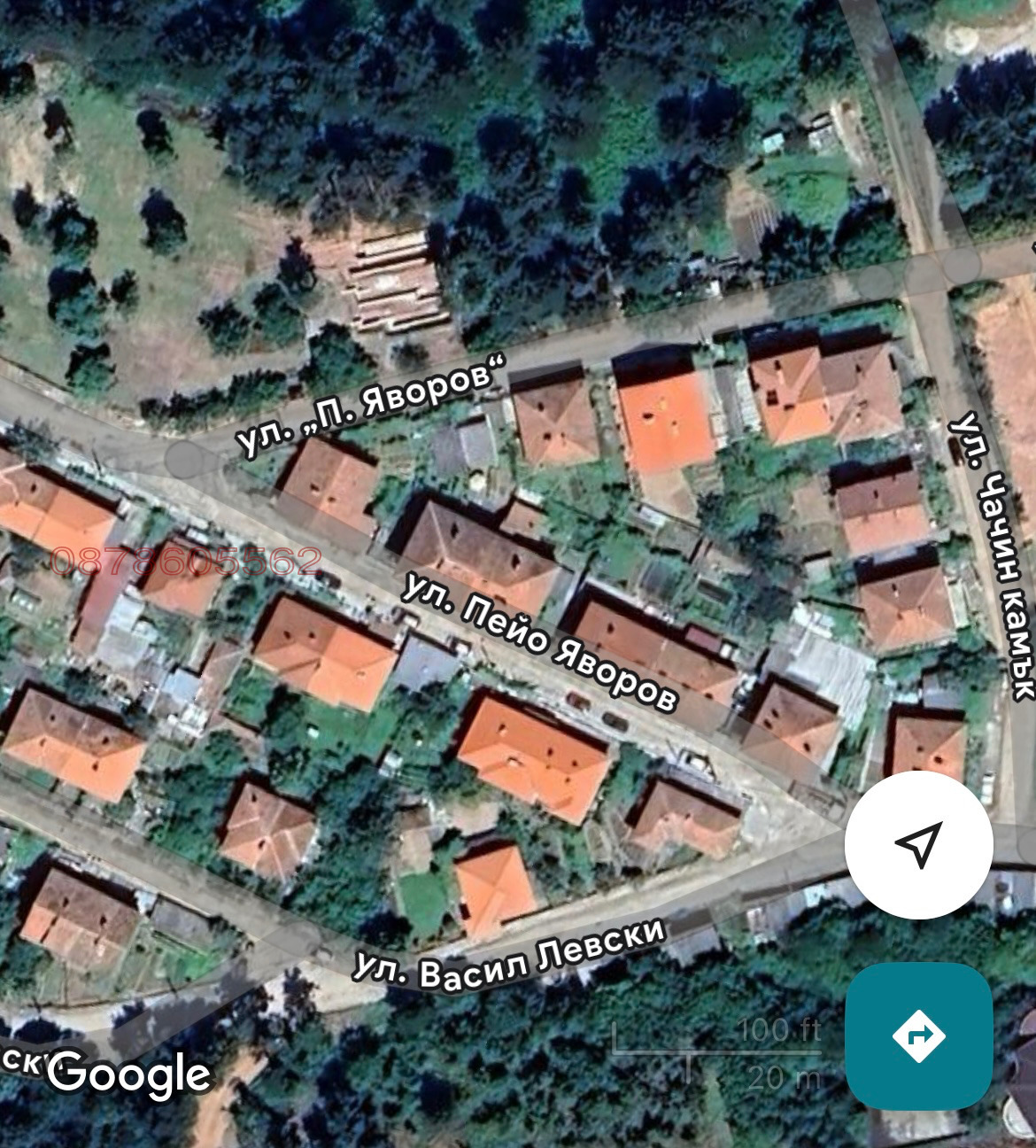Open directions via the teal turn-arrow icon
Viewport: 1036px width, 1148px height.
918,1034
